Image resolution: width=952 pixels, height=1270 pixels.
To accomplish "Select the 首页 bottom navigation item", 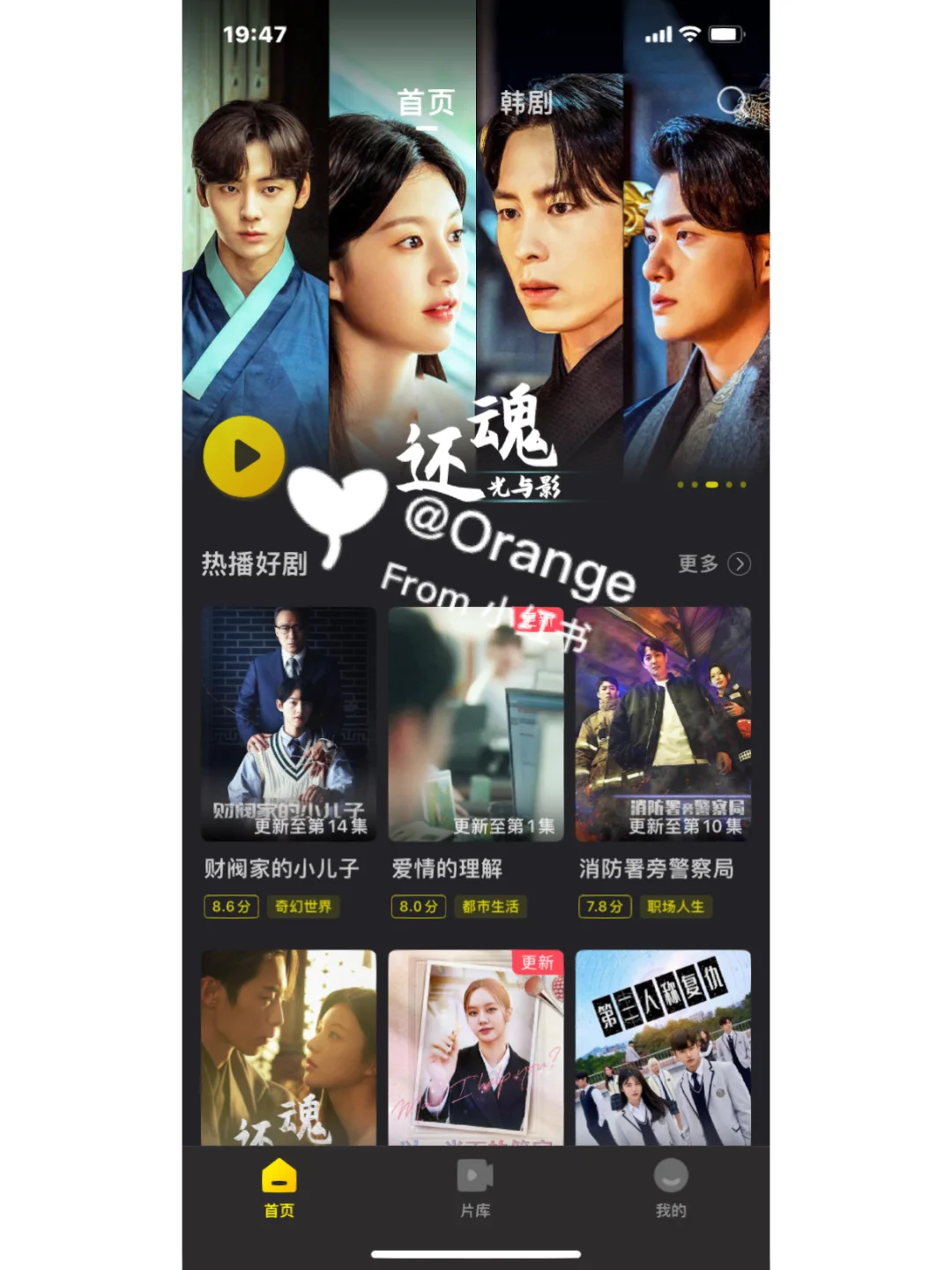I will tap(279, 1188).
